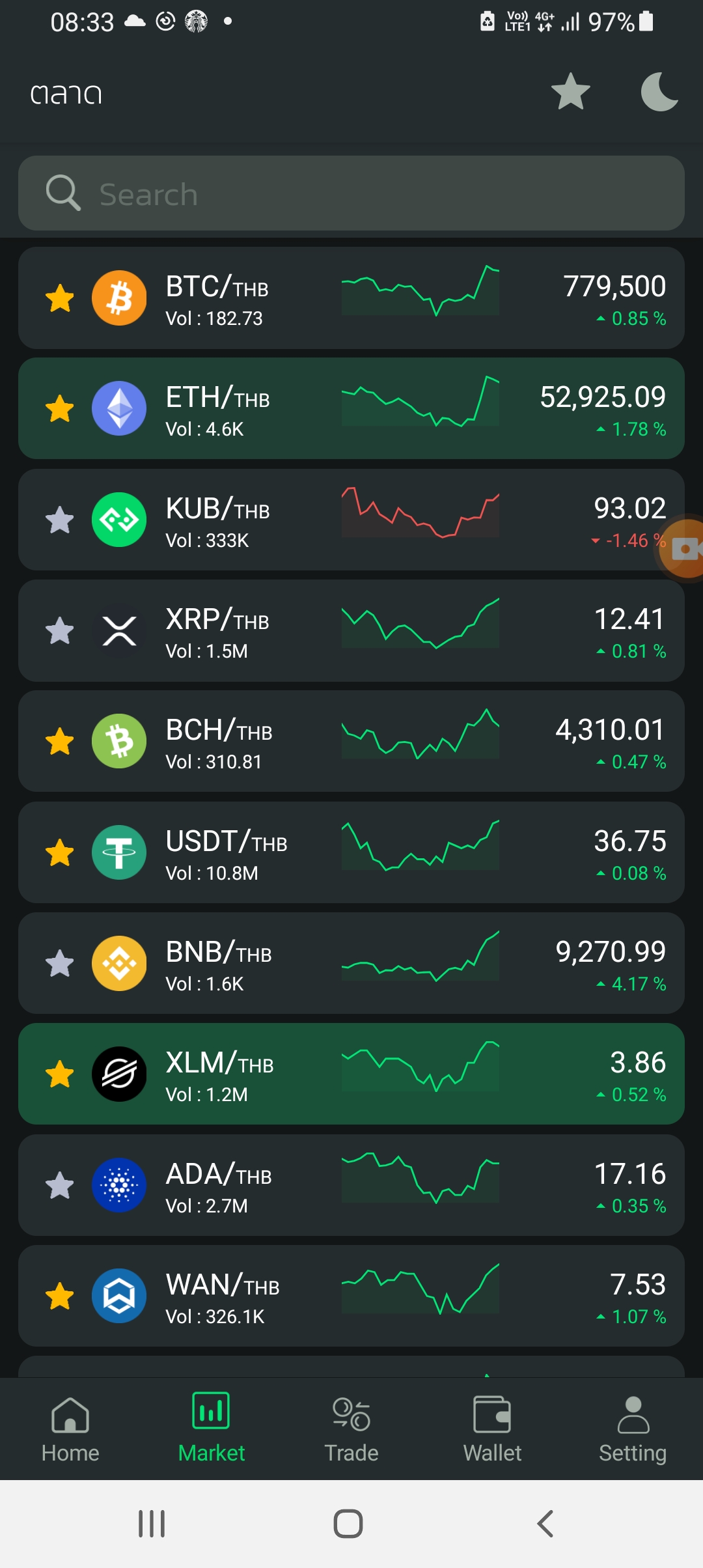
Task: Tap the Search field
Action: (351, 193)
